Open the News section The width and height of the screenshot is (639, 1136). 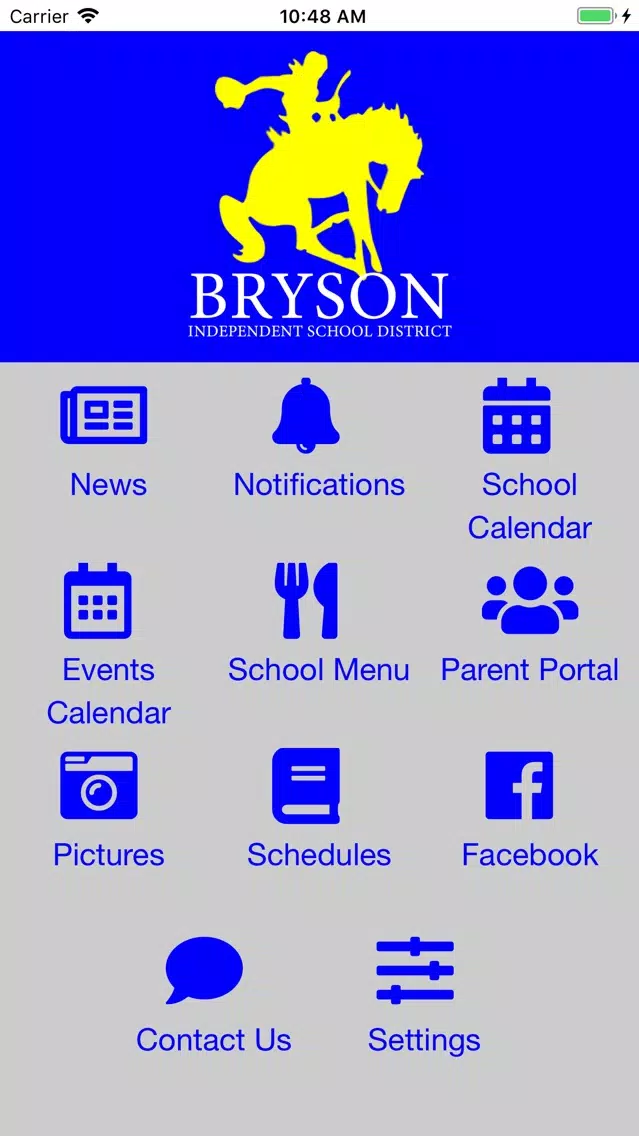click(x=107, y=440)
